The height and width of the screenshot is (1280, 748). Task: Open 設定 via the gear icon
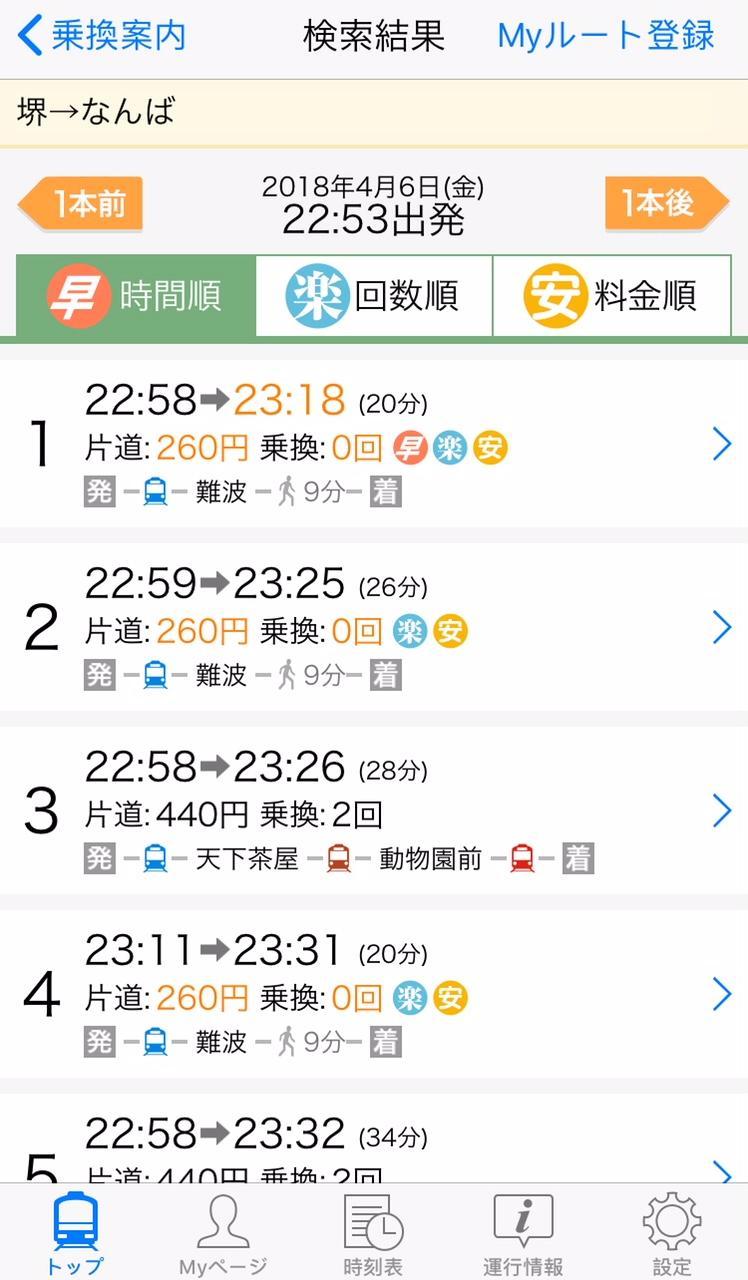point(671,1220)
